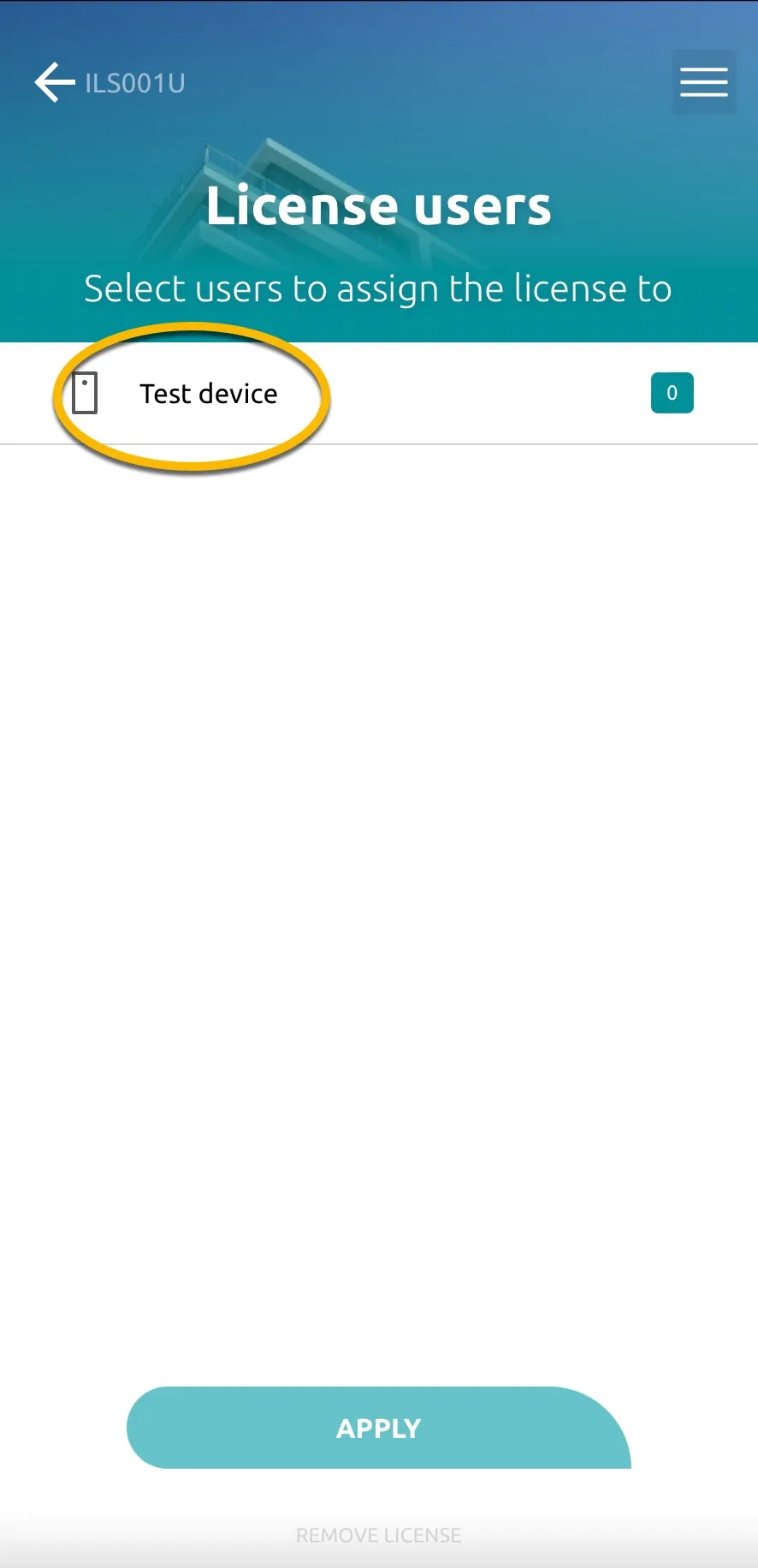Tap REMOVE LICENSE

tap(379, 1535)
